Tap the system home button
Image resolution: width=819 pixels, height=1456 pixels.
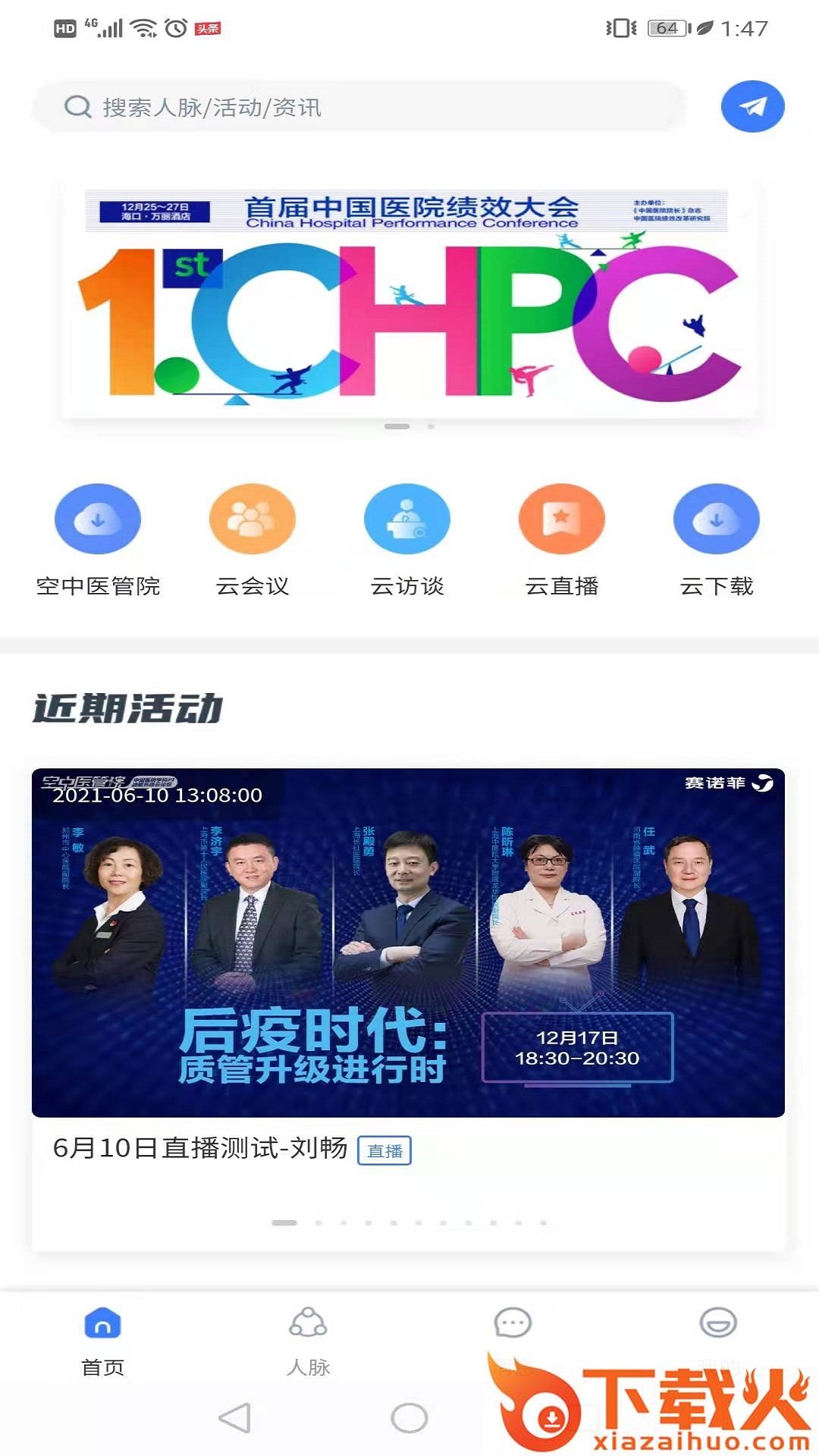tap(409, 1417)
